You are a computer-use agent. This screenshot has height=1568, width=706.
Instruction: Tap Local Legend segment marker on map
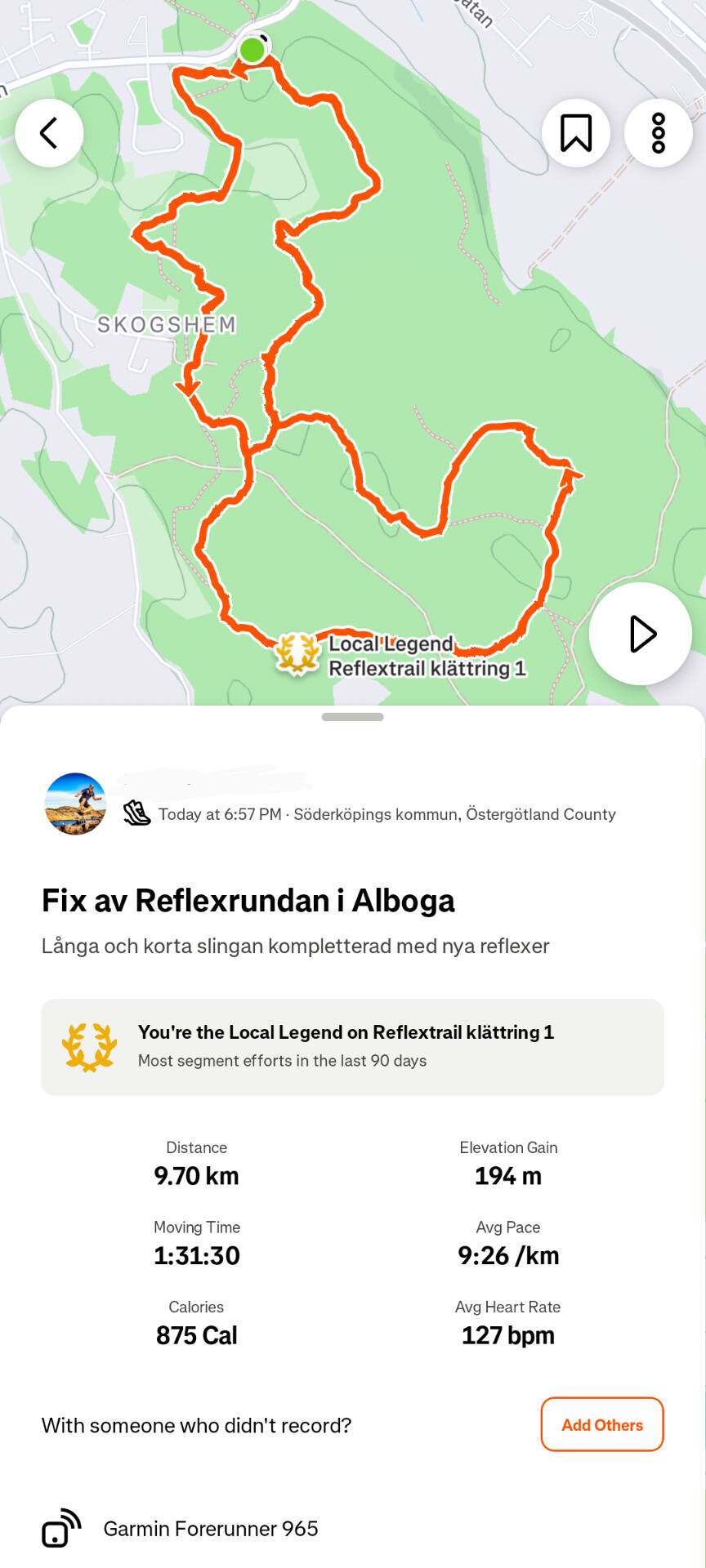tap(297, 653)
